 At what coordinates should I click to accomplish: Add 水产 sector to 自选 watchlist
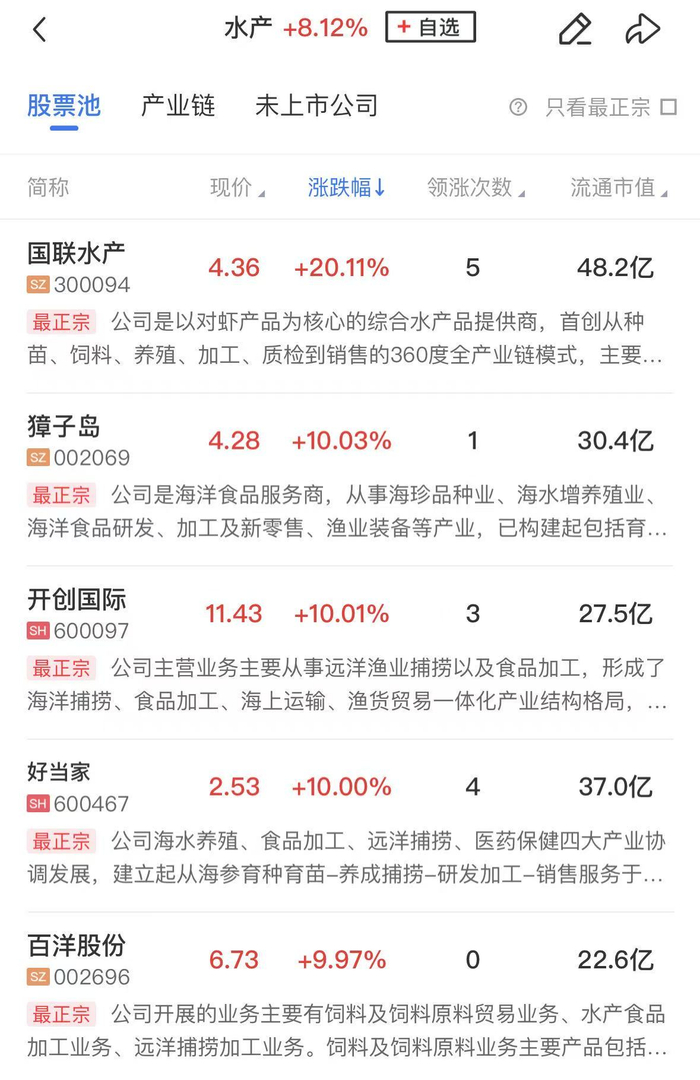(430, 28)
